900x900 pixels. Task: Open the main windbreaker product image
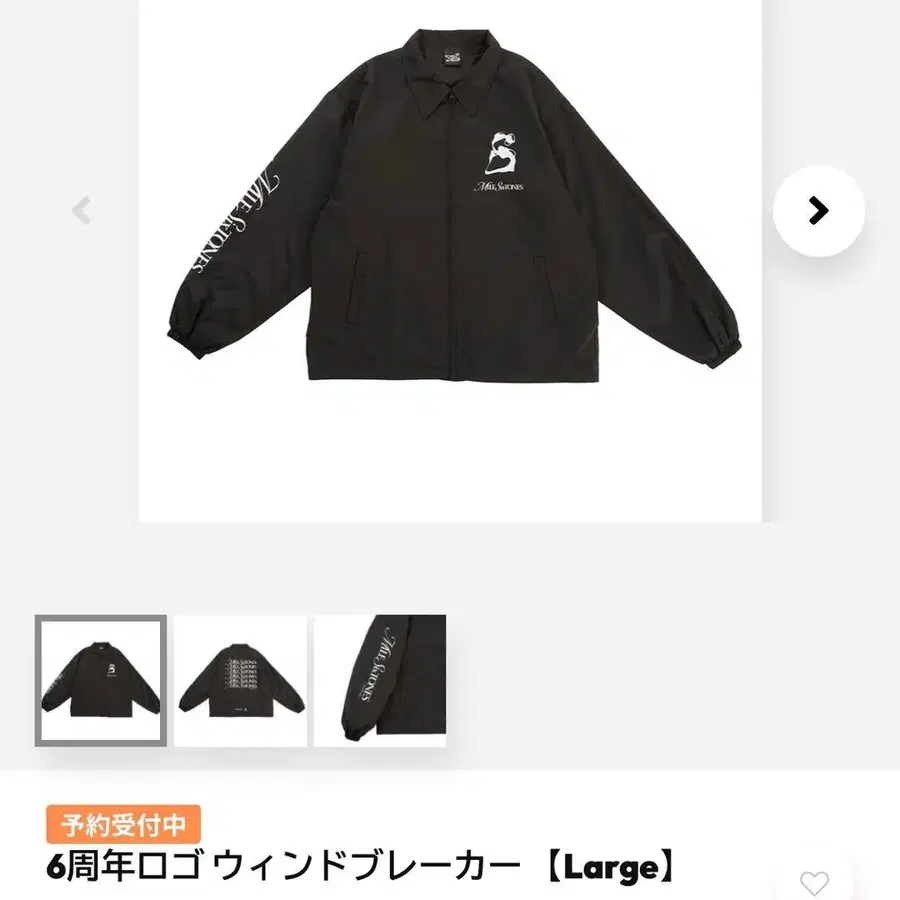click(x=451, y=261)
